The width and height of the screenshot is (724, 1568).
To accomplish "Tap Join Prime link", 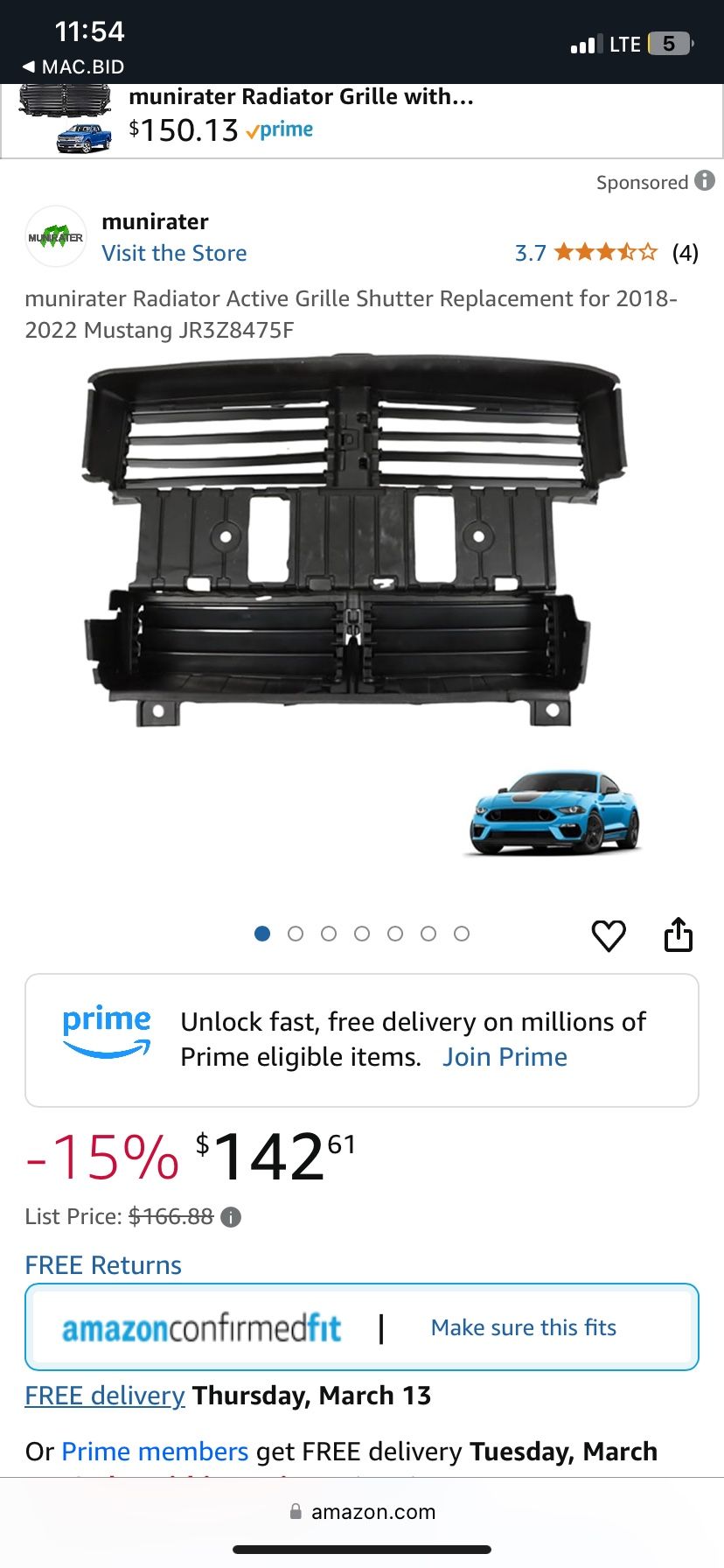I will coord(505,1057).
